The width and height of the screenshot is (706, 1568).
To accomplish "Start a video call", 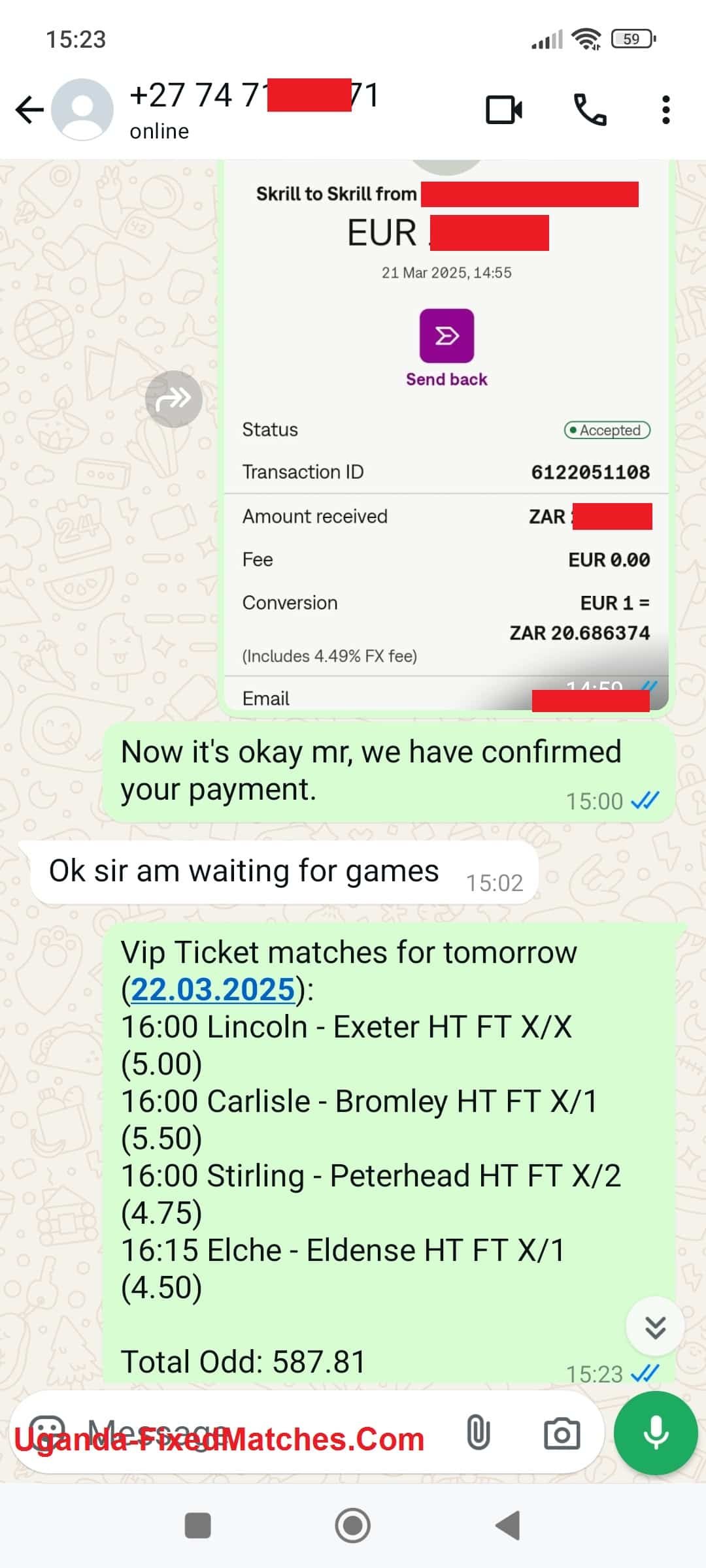I will point(504,110).
